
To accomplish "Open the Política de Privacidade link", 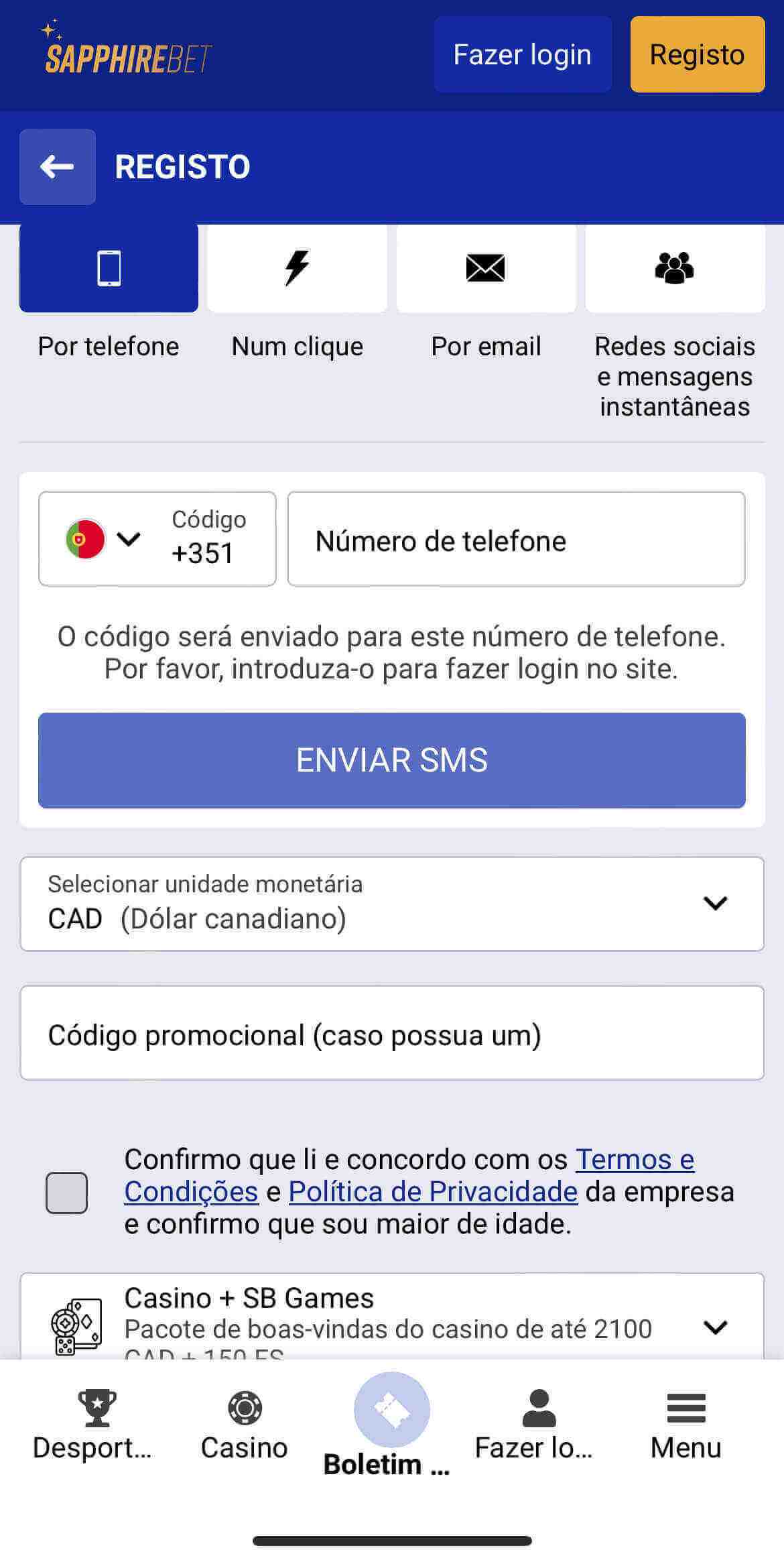I will [x=433, y=1192].
